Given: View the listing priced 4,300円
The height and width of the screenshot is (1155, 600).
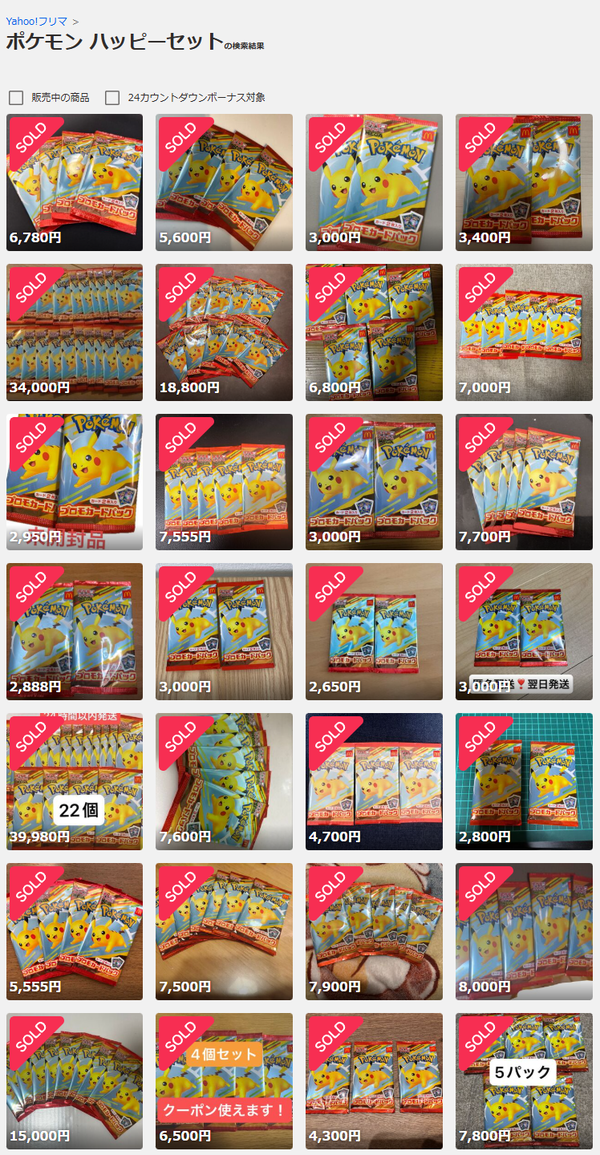Looking at the screenshot, I should coord(374,1081).
